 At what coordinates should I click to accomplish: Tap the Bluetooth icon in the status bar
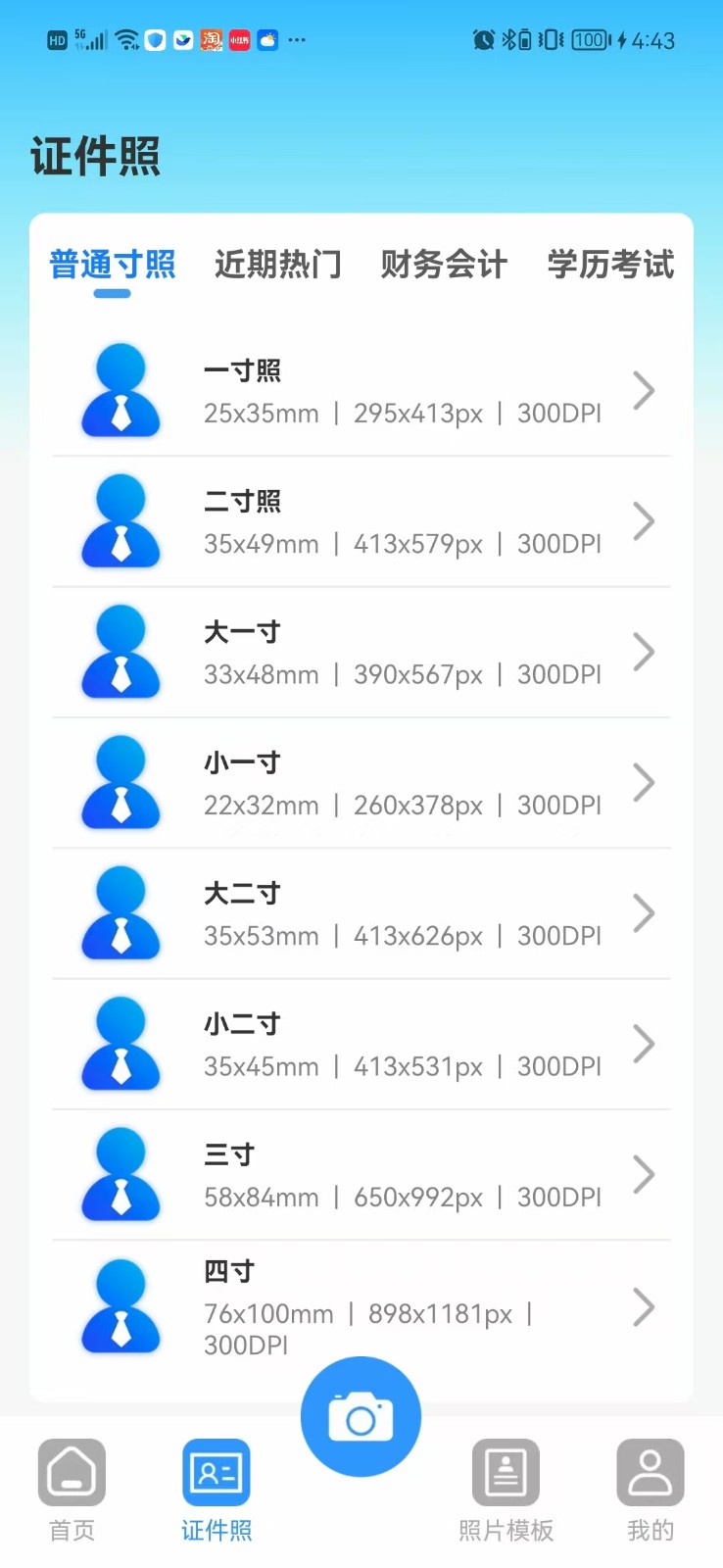(x=508, y=39)
